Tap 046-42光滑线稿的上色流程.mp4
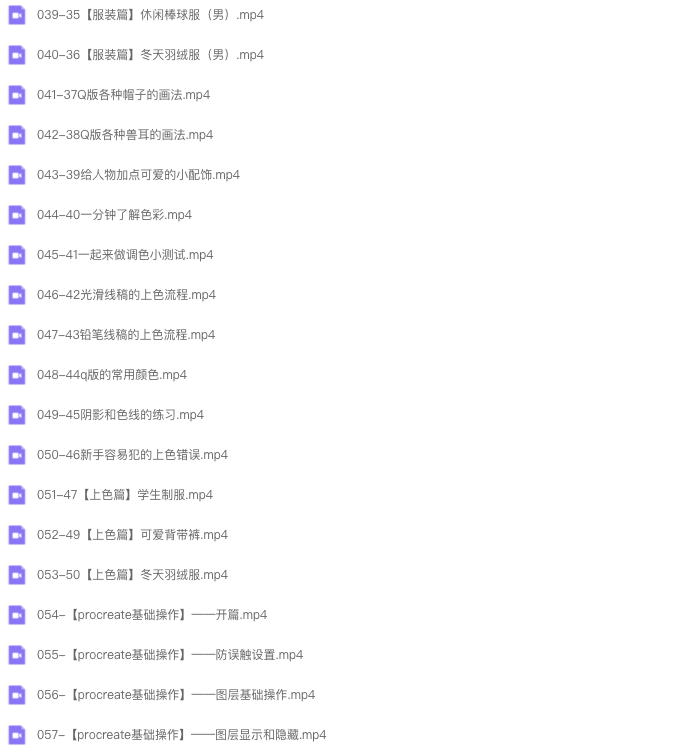Viewport: 689px width, 751px height. tap(126, 295)
